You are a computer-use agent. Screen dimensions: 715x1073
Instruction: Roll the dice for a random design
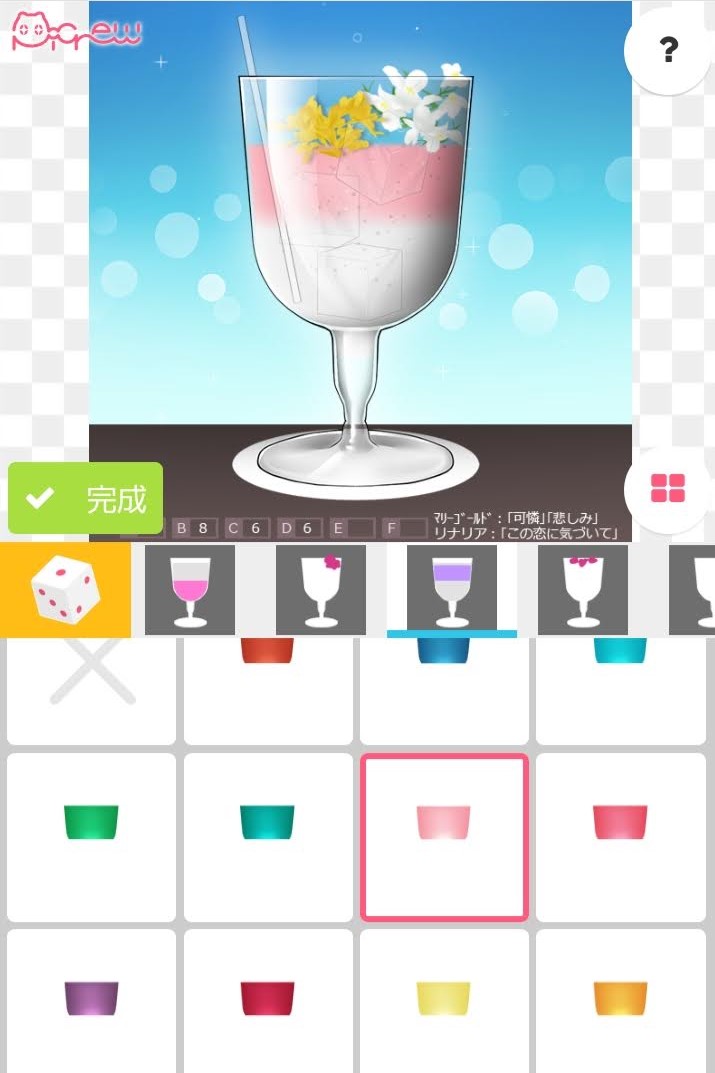[x=65, y=591]
